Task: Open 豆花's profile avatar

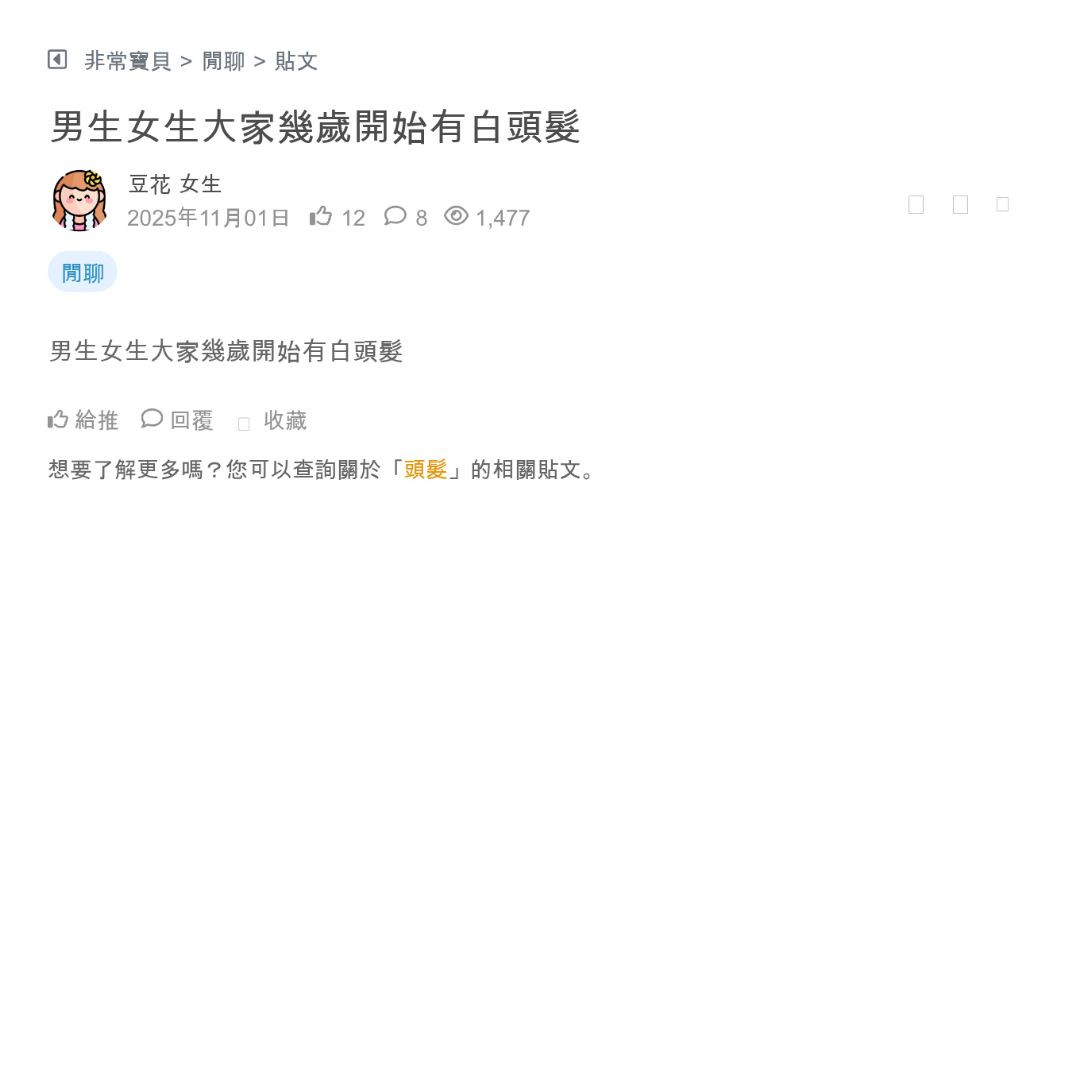Action: (79, 201)
